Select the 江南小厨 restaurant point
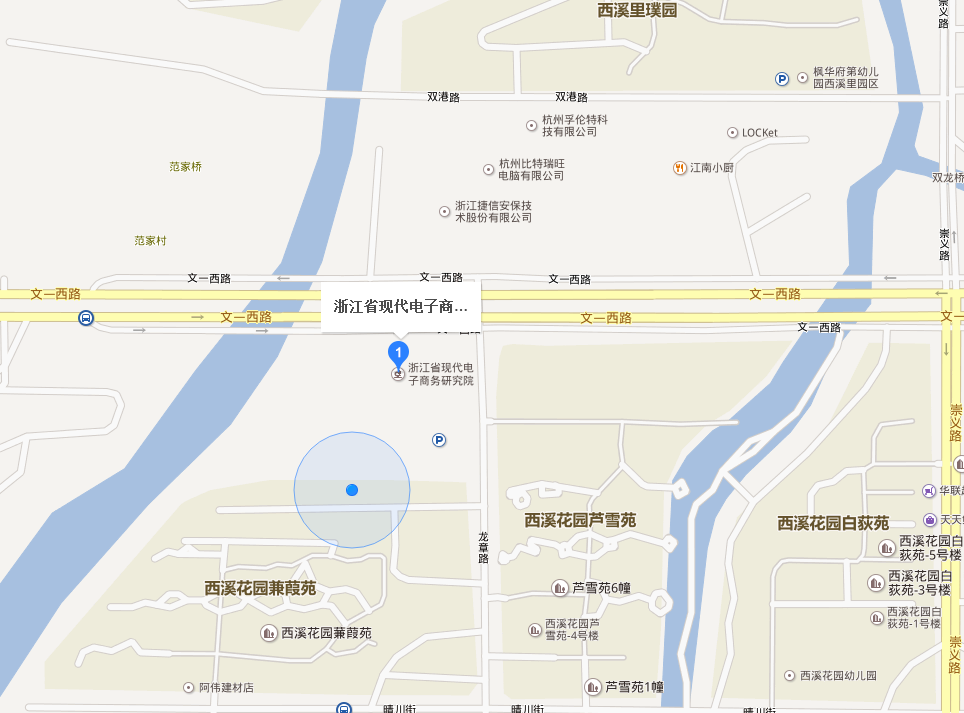Image resolution: width=964 pixels, height=713 pixels. [x=680, y=167]
